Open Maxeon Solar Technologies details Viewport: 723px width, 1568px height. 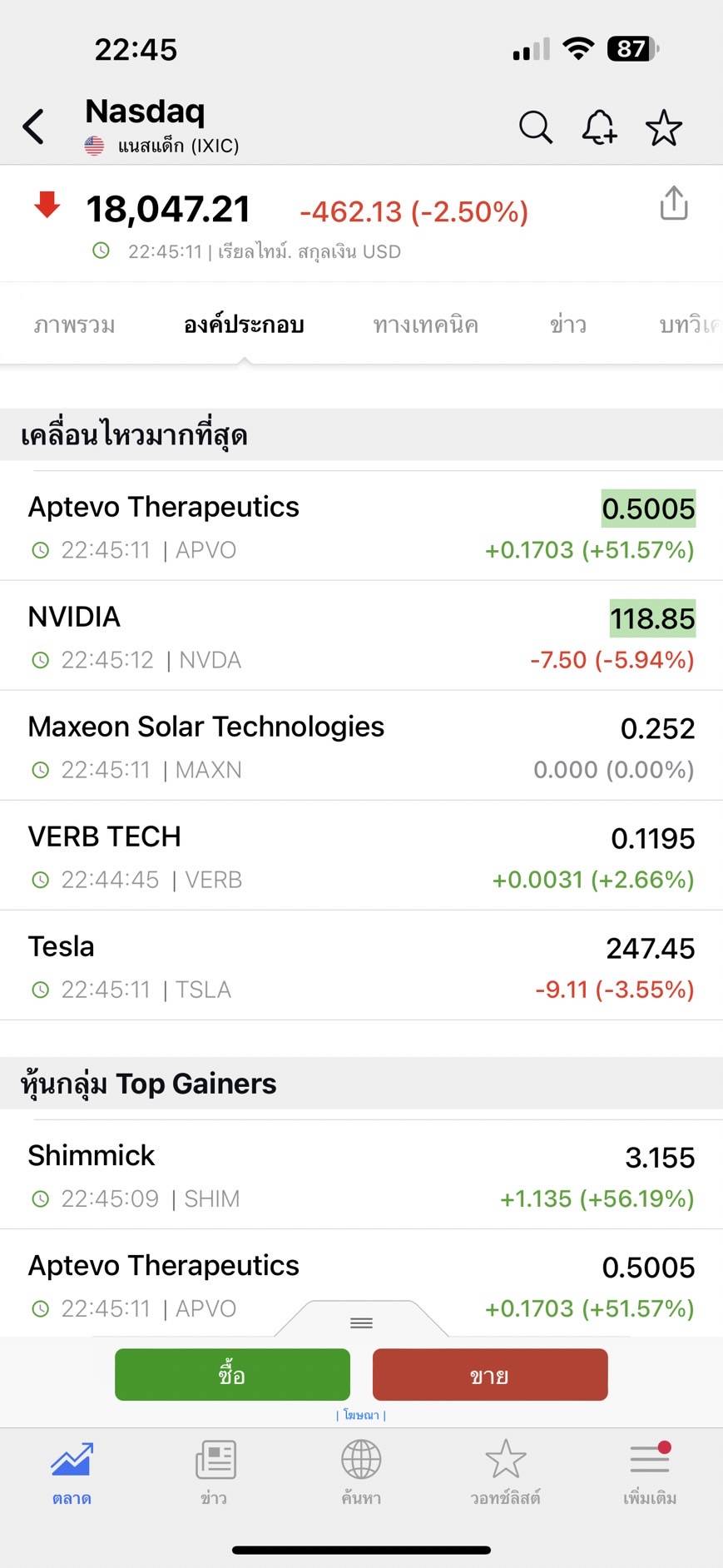pyautogui.click(x=361, y=746)
